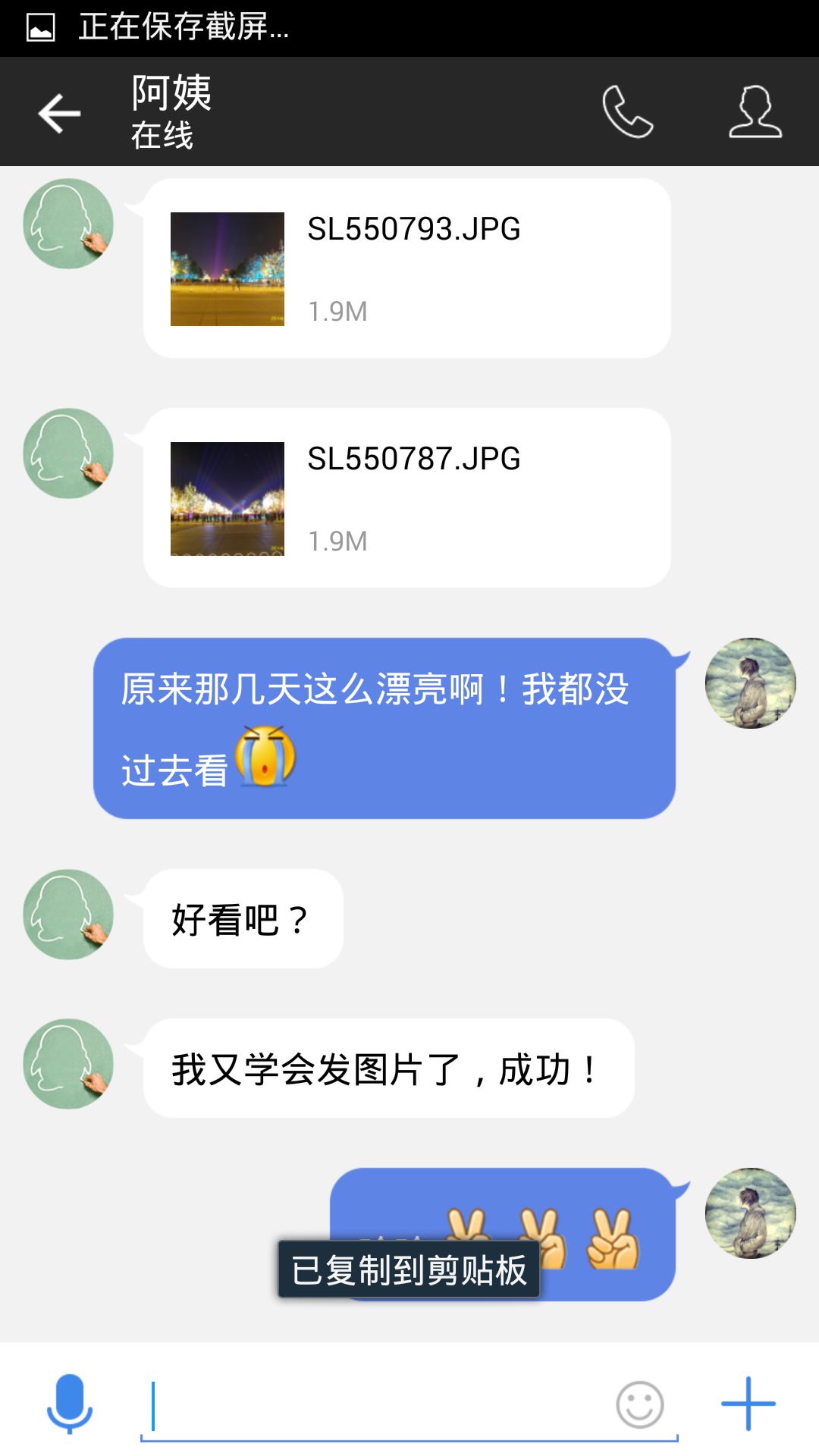The height and width of the screenshot is (1456, 819).
Task: Open 阿姨's contact profile
Action: coord(755,112)
